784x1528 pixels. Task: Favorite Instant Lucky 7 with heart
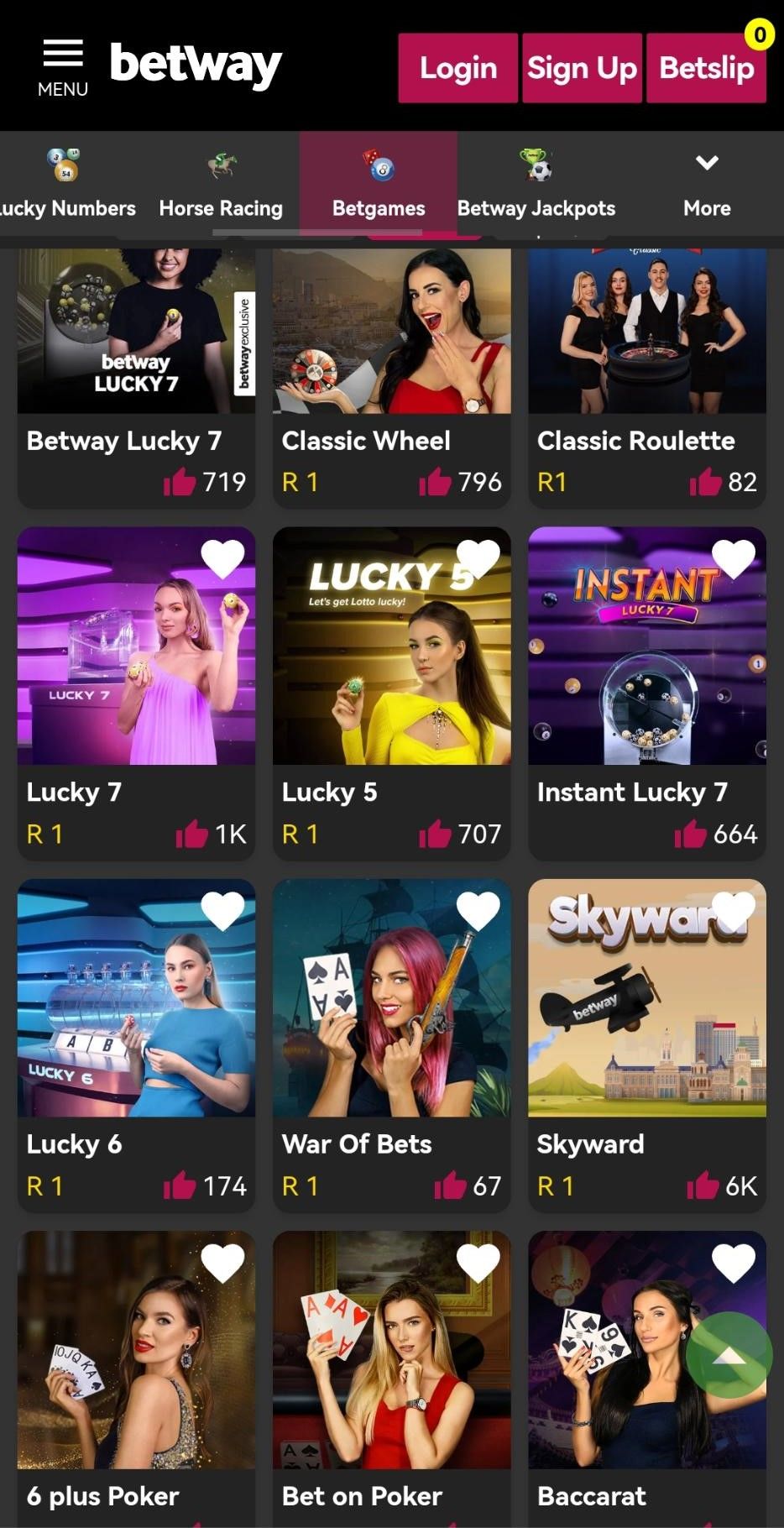click(733, 558)
